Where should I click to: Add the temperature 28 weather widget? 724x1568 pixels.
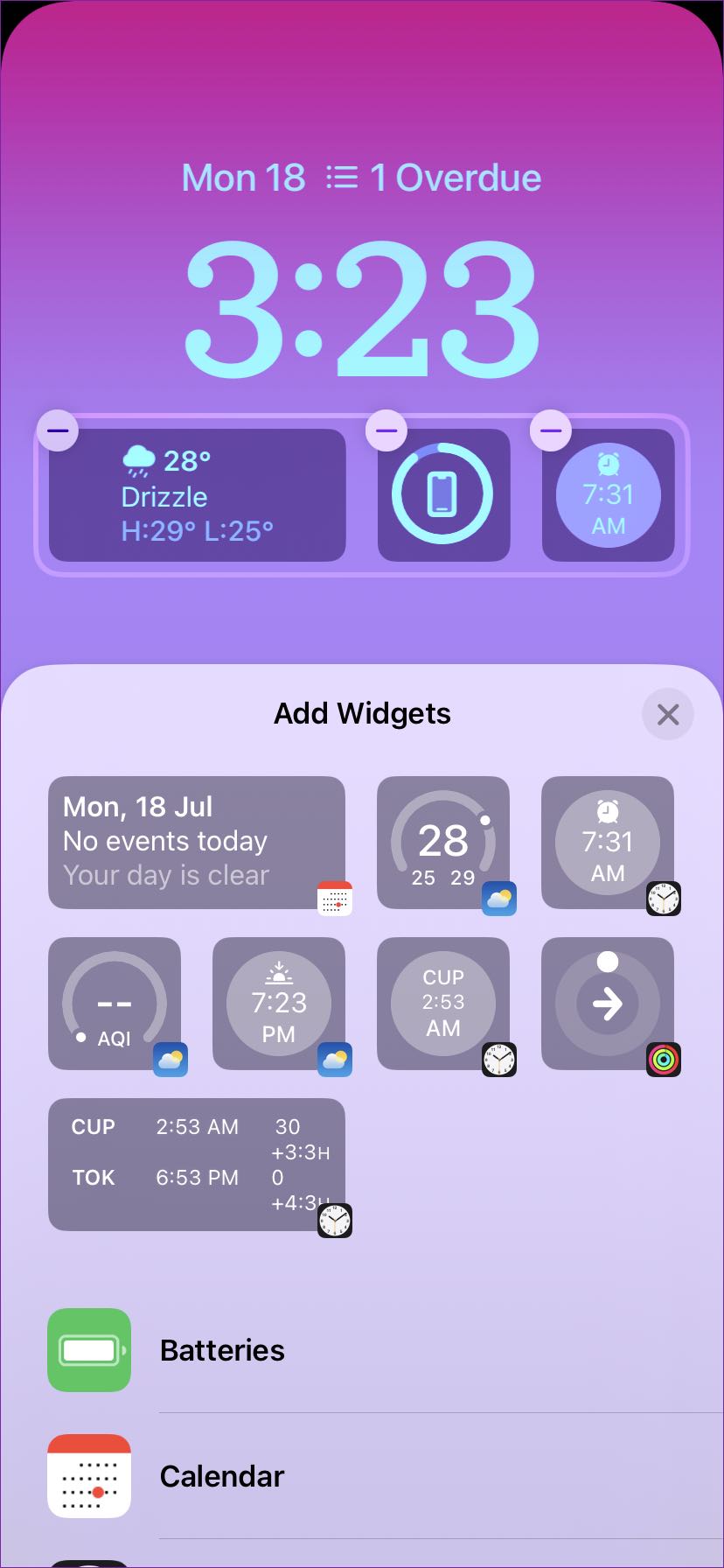(x=443, y=842)
